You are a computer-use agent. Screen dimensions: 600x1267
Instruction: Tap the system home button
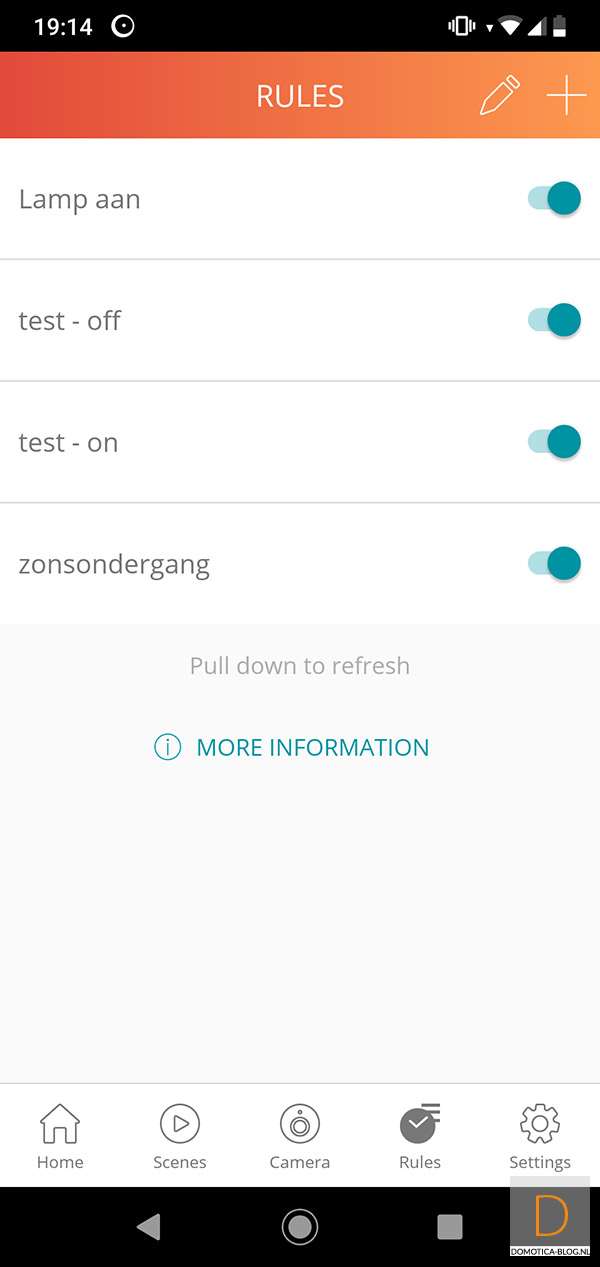pyautogui.click(x=300, y=1226)
